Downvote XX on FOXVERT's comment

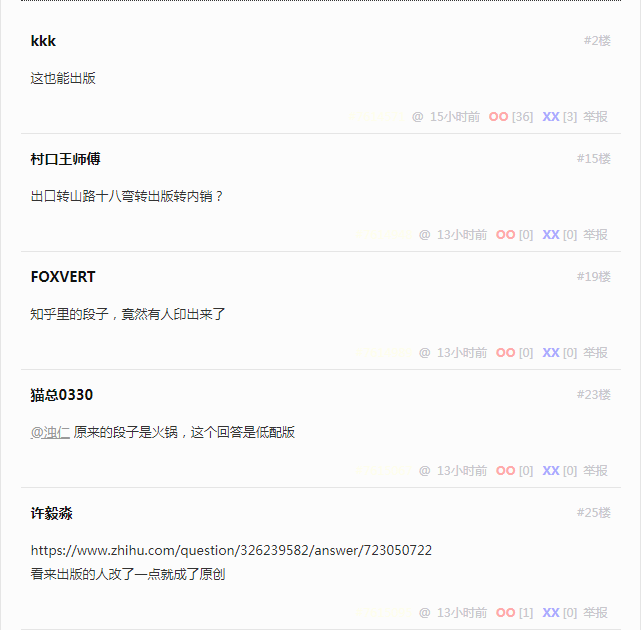tap(551, 353)
